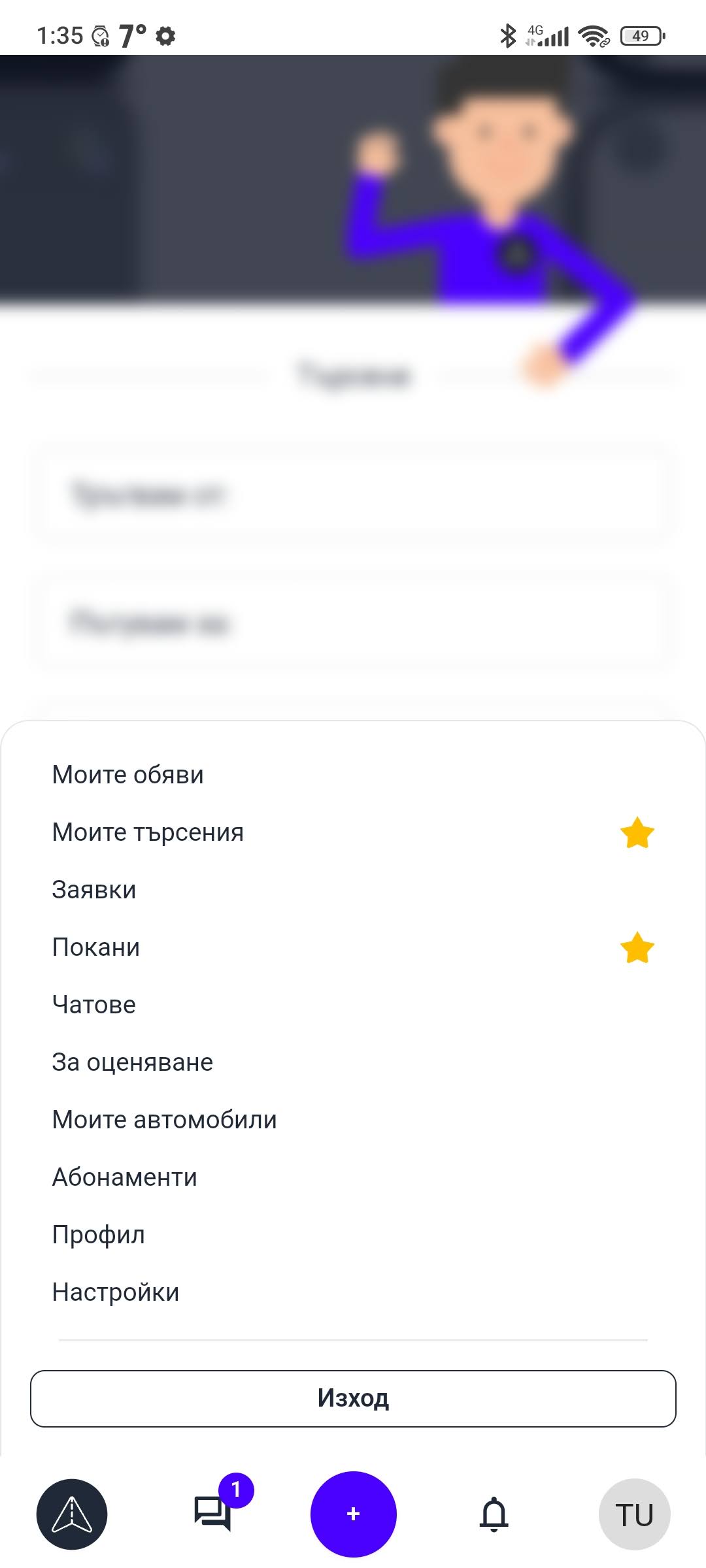Open Профил
The width and height of the screenshot is (706, 1568).
[x=353, y=1235]
